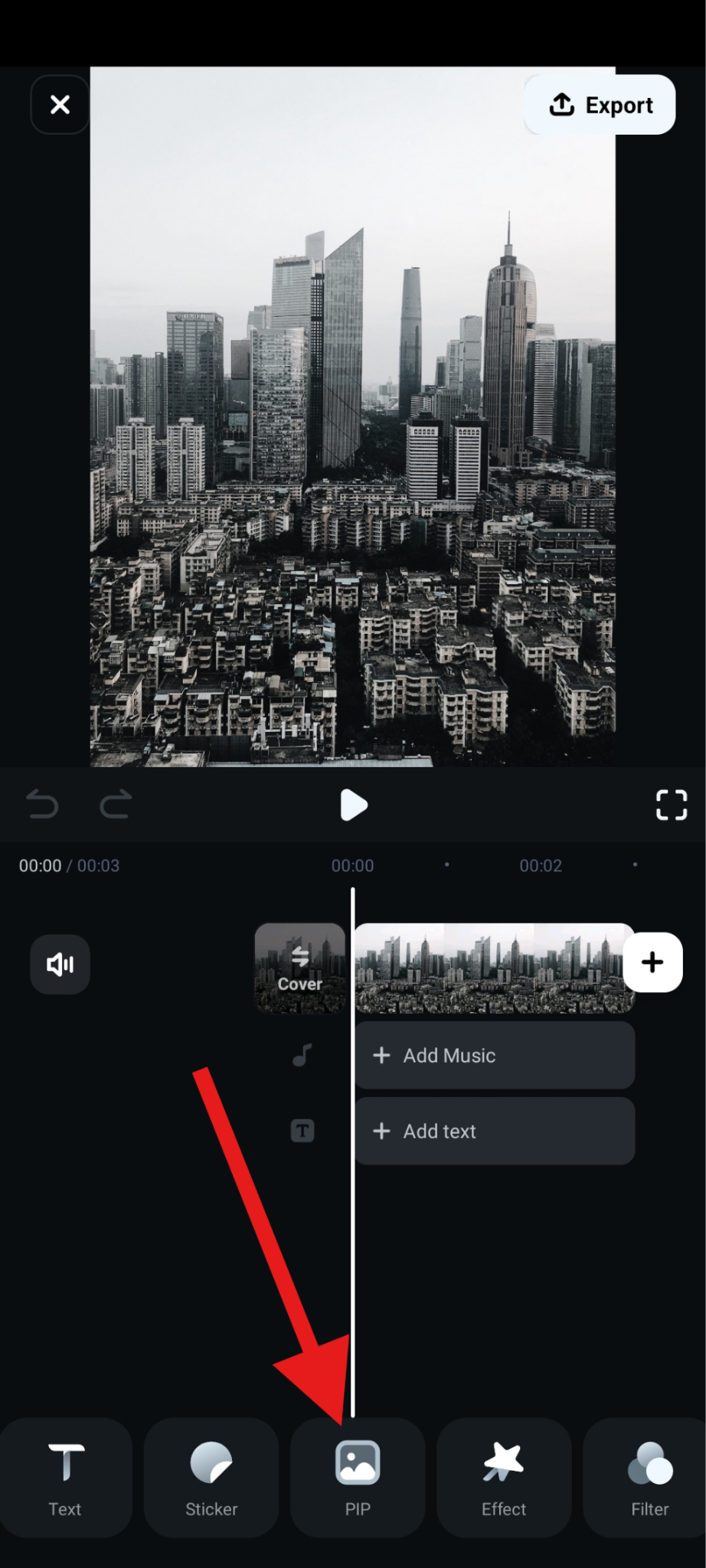
Task: Undo the last edit
Action: 42,805
